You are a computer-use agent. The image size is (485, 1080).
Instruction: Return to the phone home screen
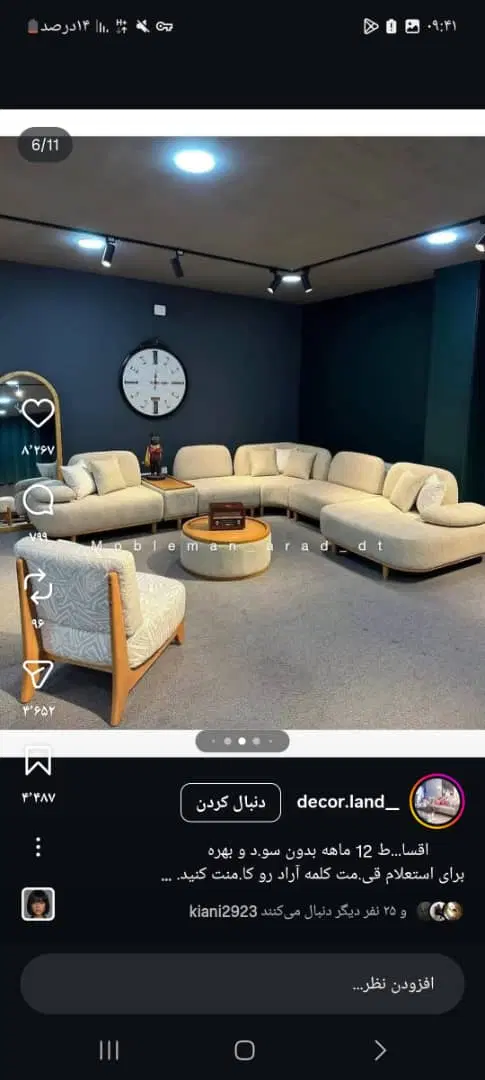(x=245, y=1050)
